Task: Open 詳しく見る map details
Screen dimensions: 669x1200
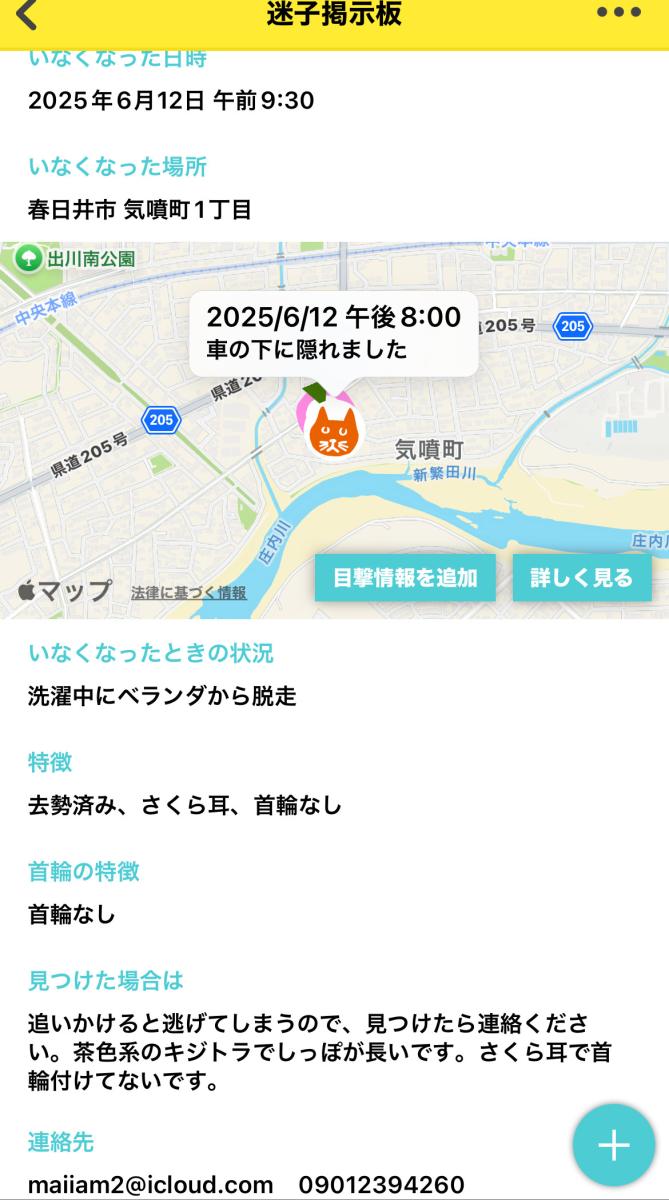Action: coord(581,578)
